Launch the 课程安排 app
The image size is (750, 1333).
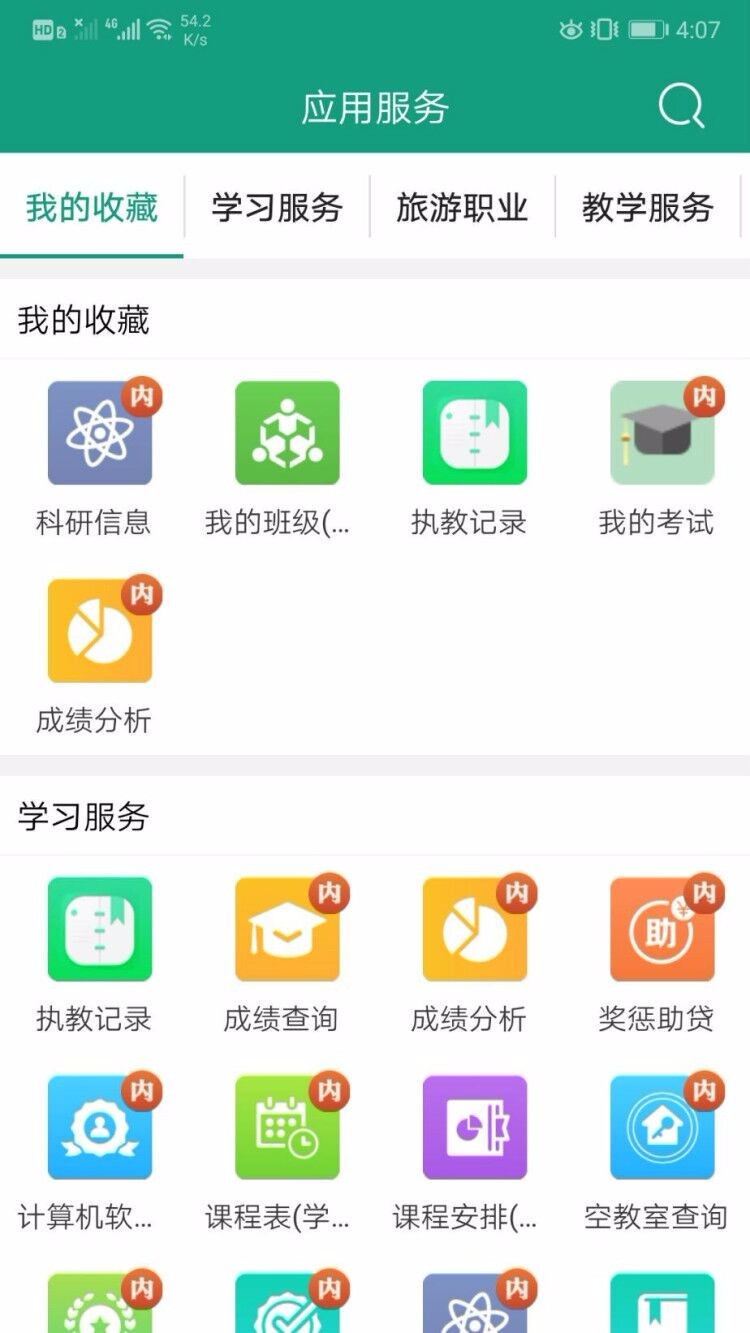474,1127
